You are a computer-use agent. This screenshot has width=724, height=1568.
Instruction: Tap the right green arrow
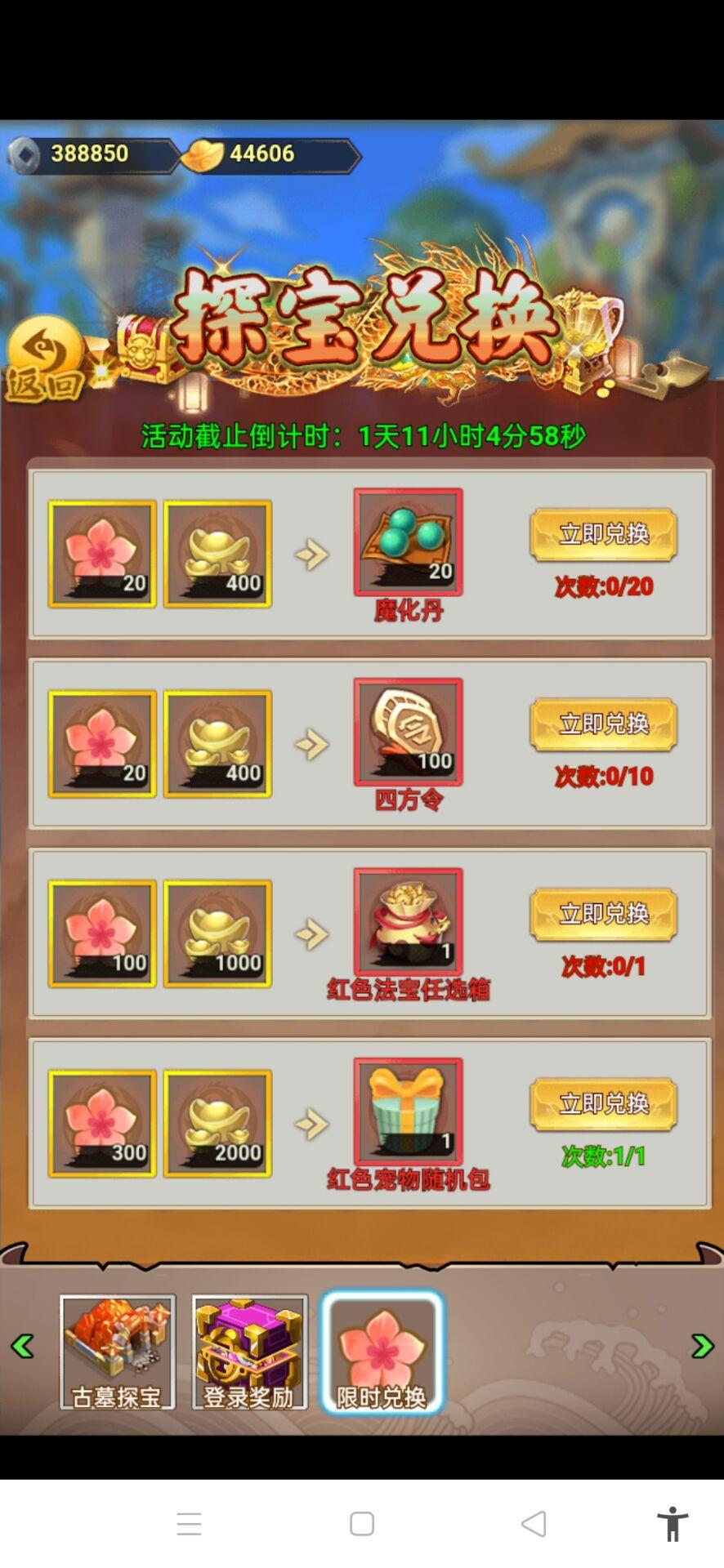tap(702, 1346)
